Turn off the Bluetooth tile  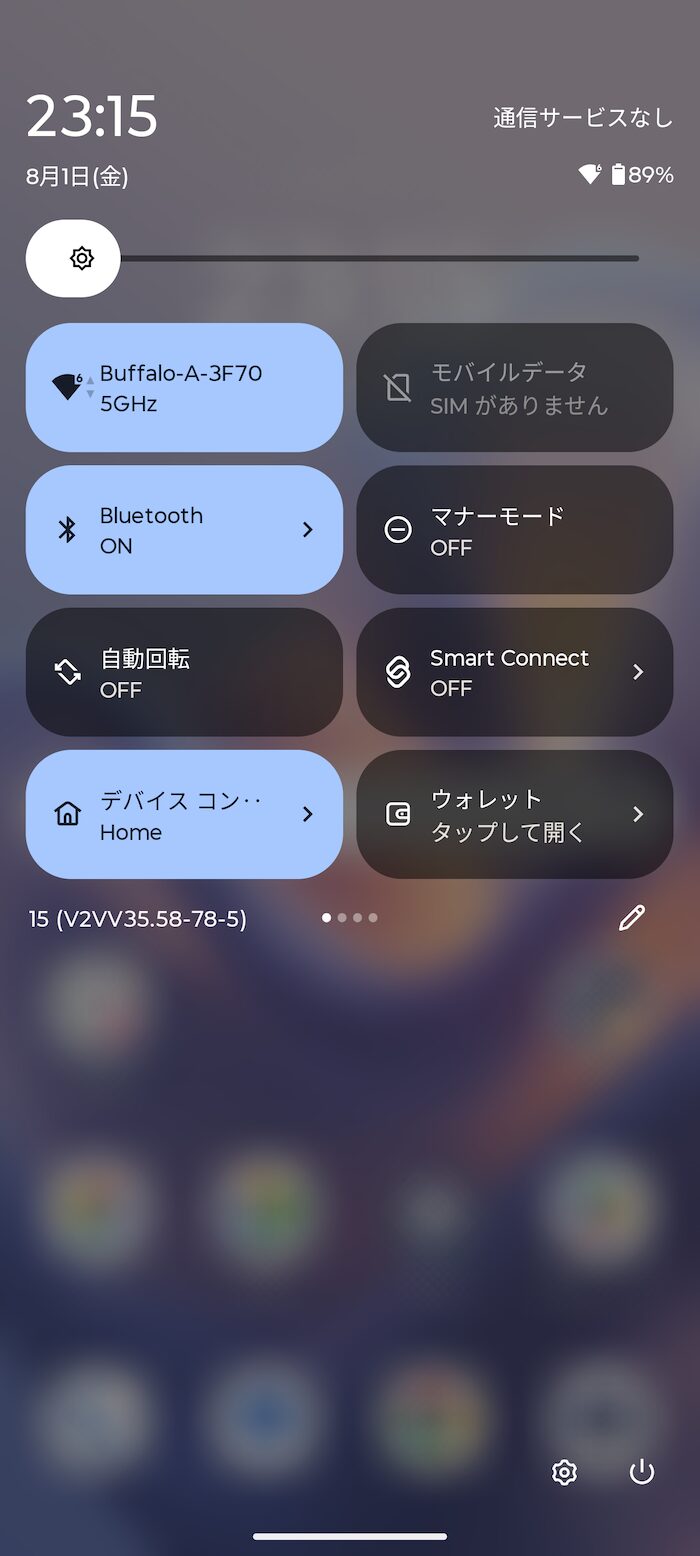(184, 530)
